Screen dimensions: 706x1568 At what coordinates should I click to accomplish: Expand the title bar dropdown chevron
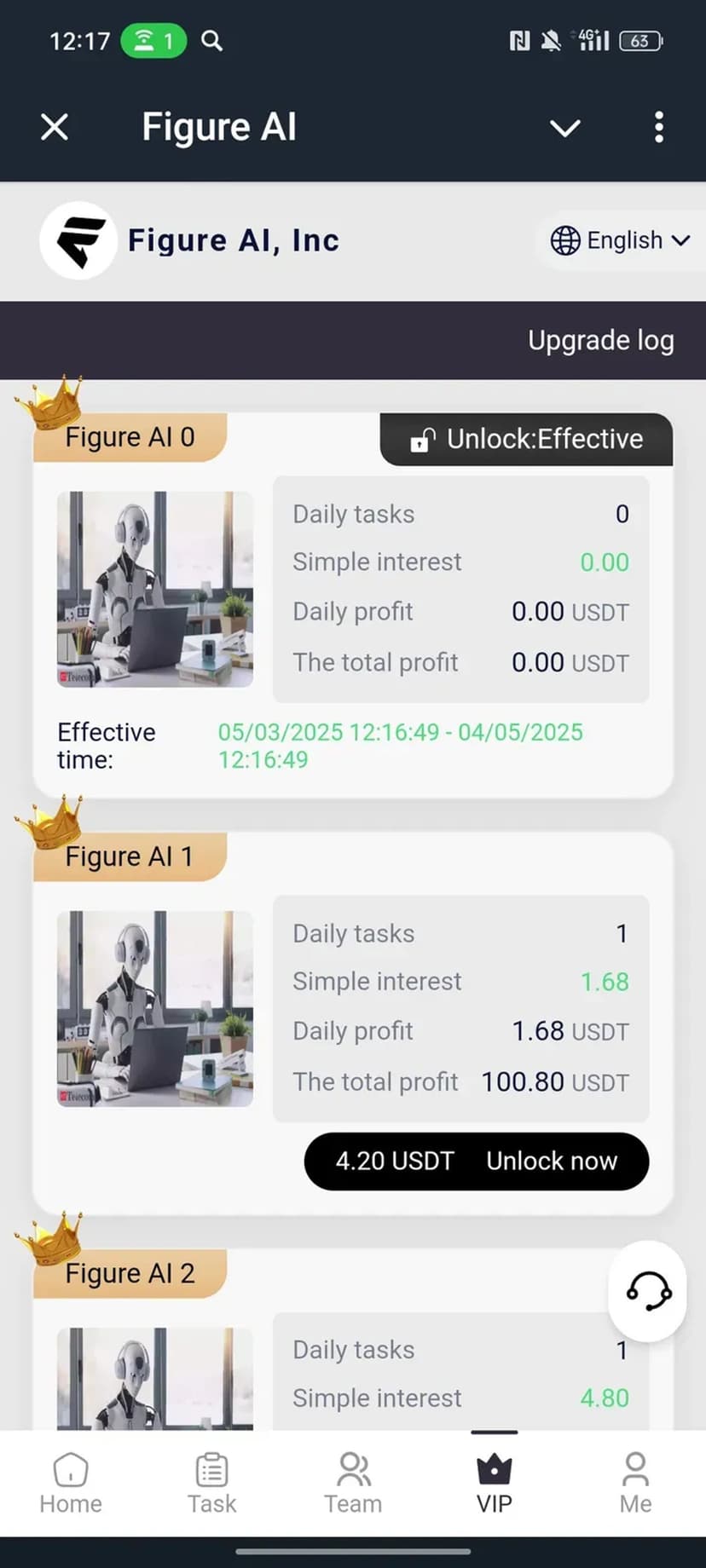(564, 129)
